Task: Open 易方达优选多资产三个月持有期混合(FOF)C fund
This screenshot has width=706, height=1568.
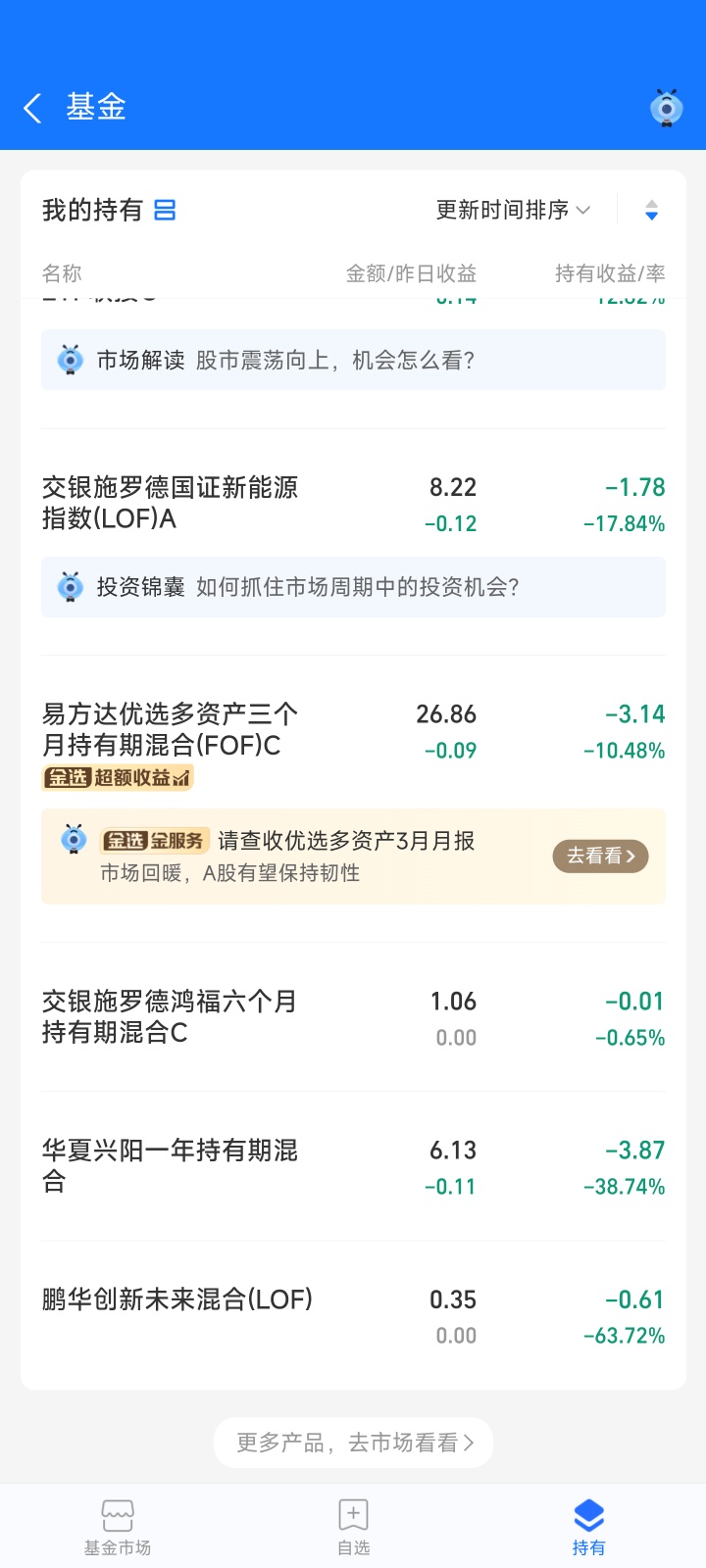Action: pos(353,743)
